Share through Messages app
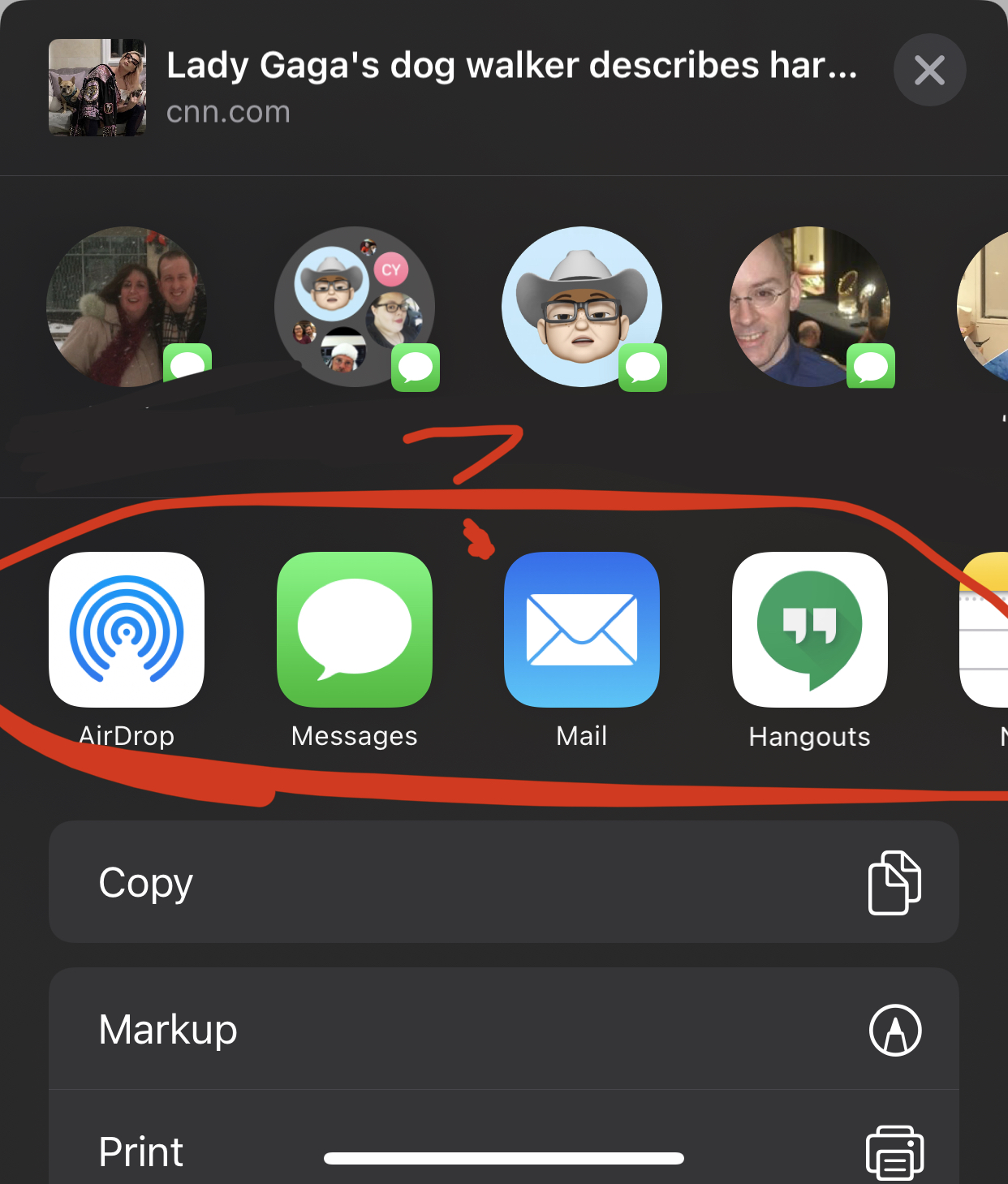 point(355,630)
